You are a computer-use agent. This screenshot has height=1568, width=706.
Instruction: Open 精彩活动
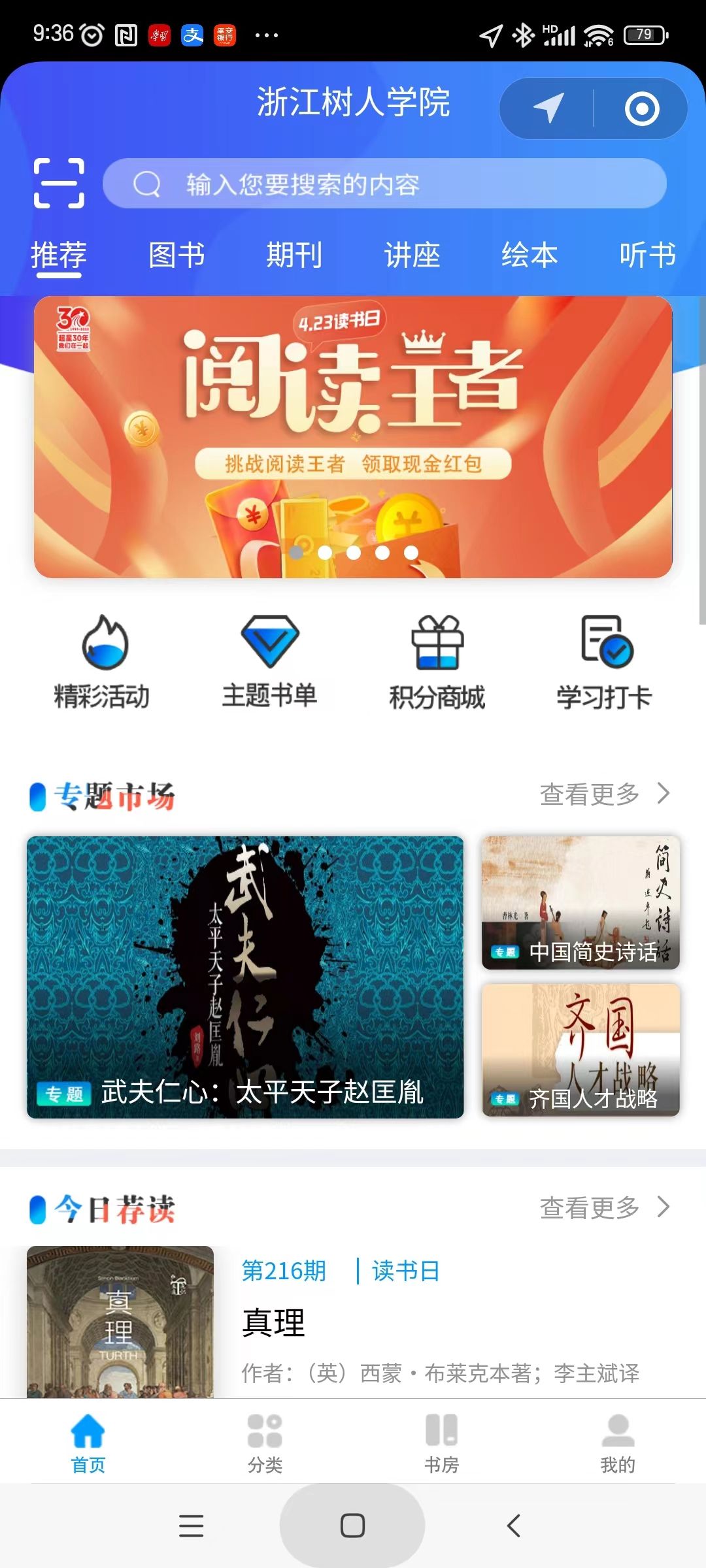(x=103, y=661)
